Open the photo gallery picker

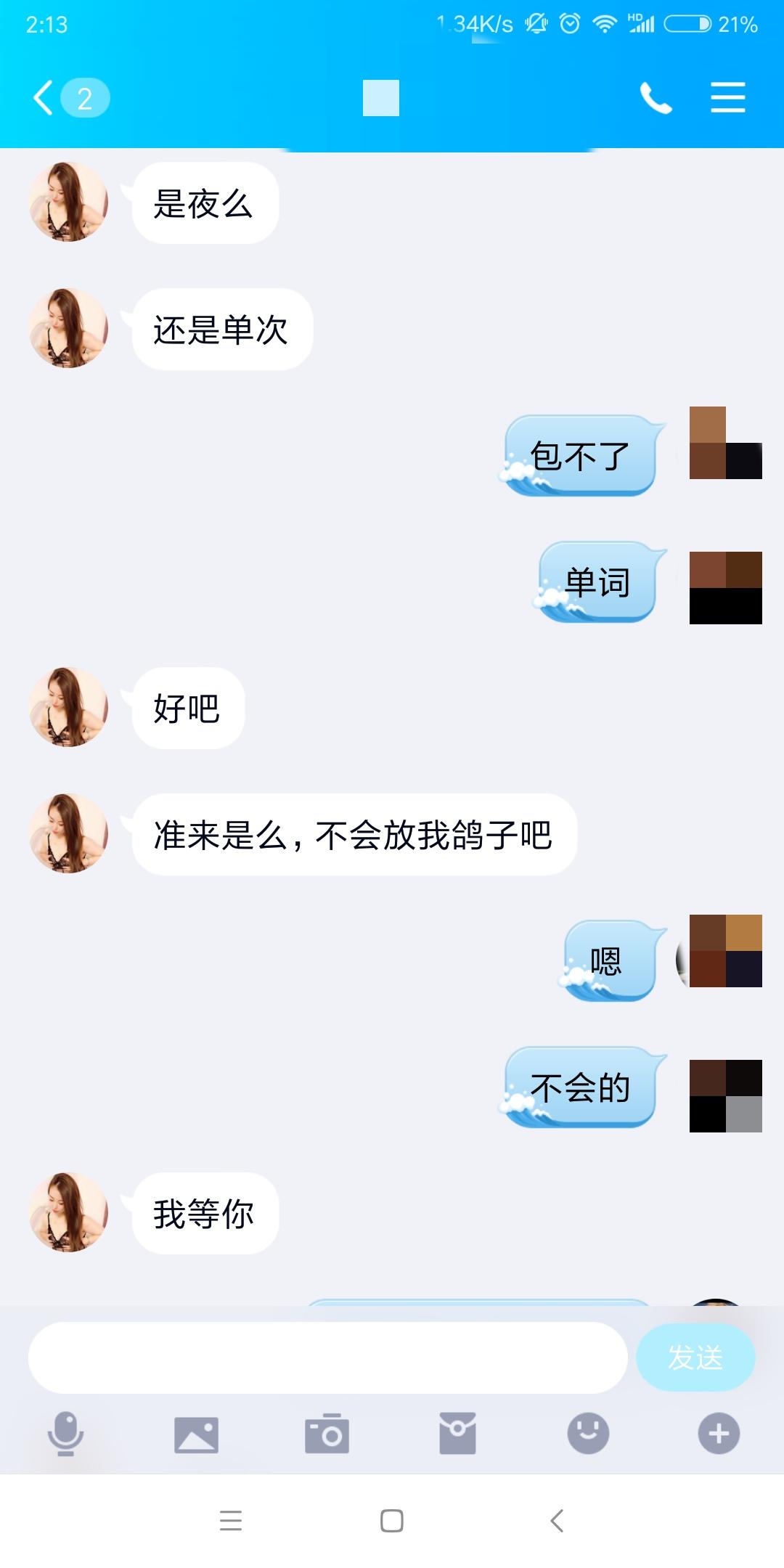point(196,1434)
